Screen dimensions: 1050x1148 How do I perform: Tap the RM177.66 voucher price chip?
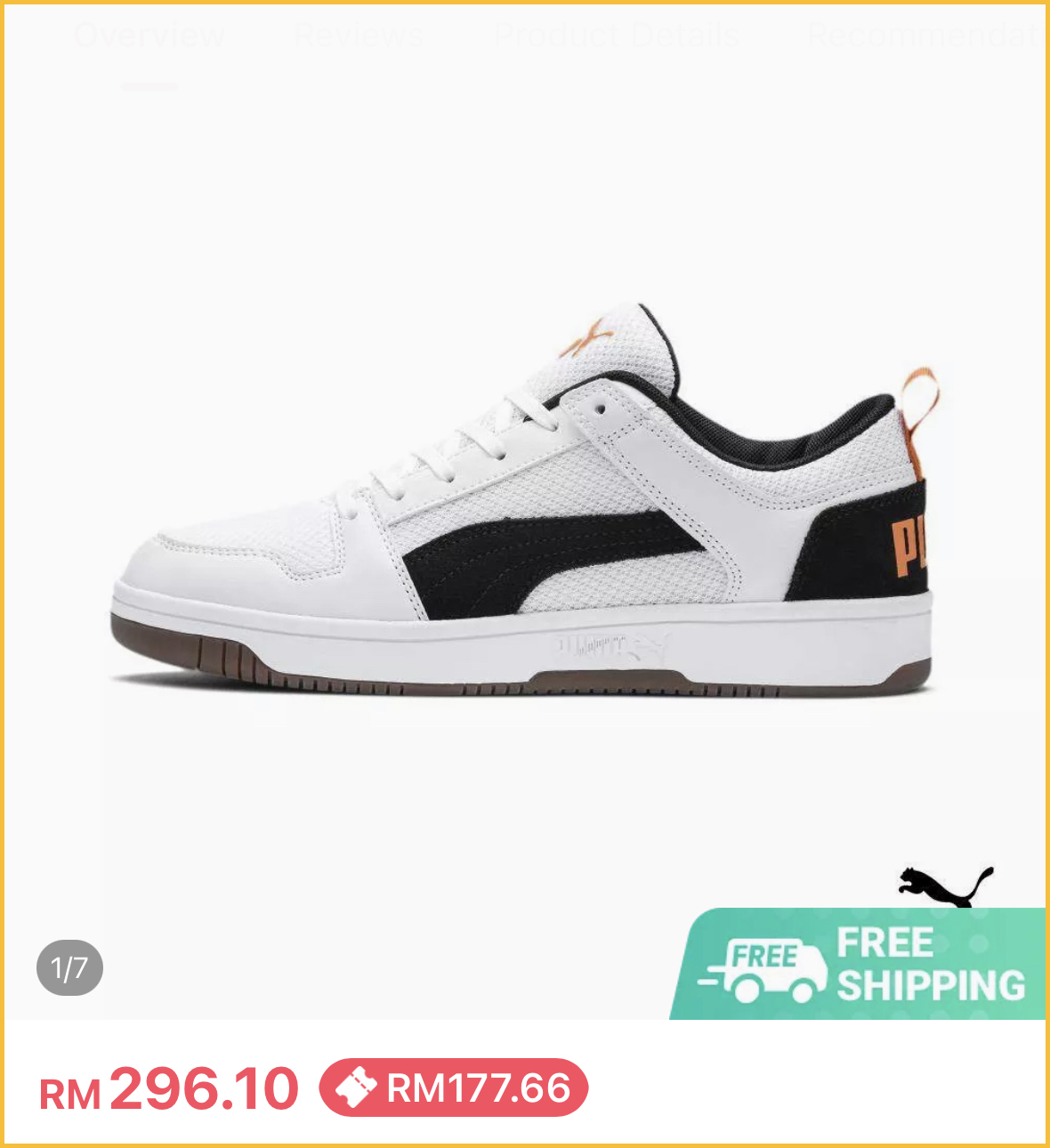tap(454, 1087)
